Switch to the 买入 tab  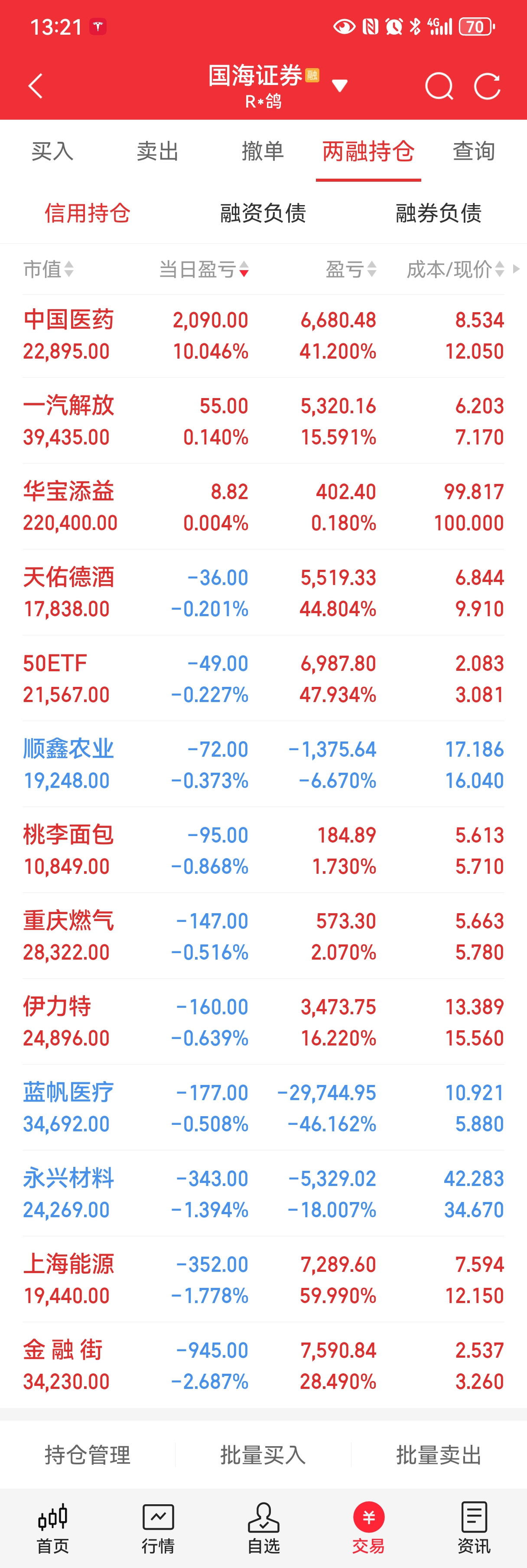point(52,151)
